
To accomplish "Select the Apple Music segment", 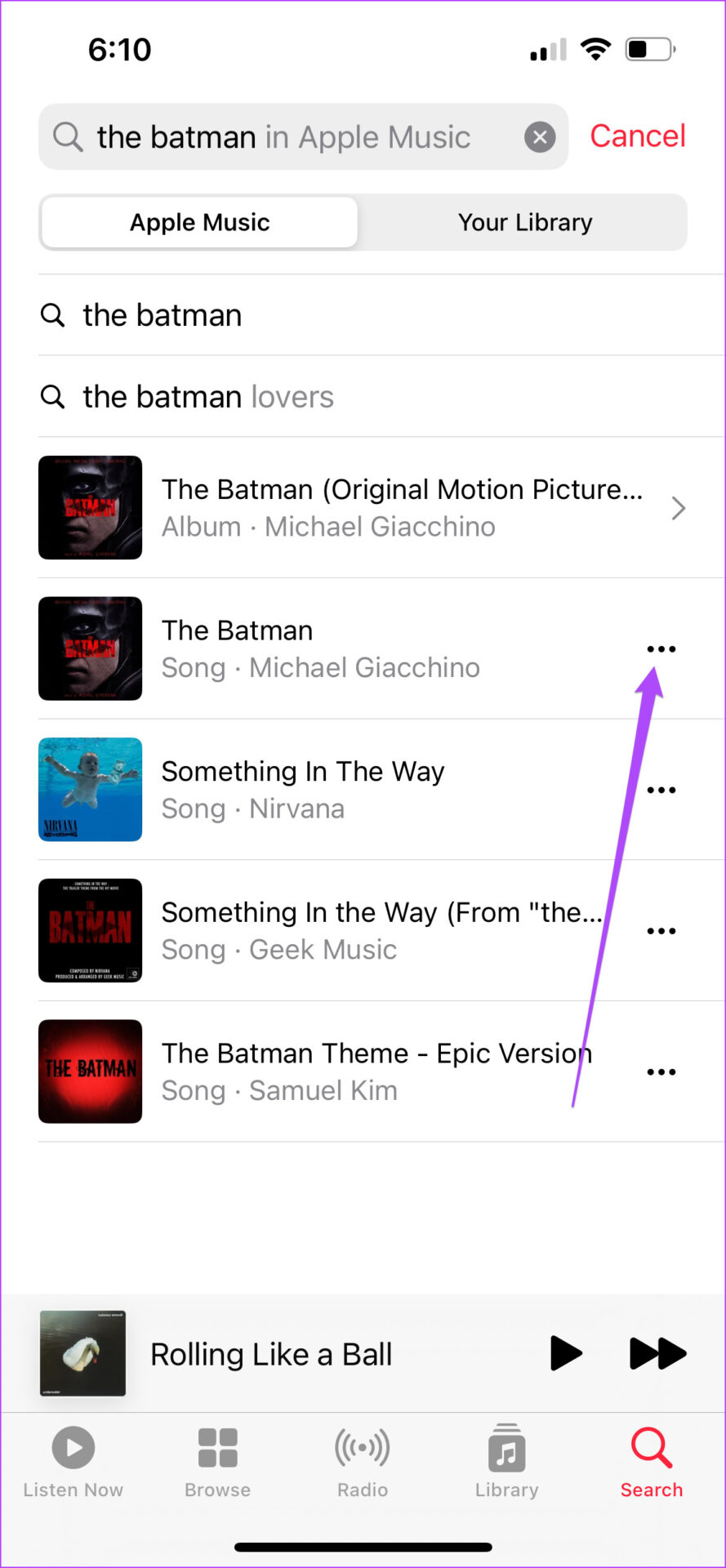I will pos(200,222).
